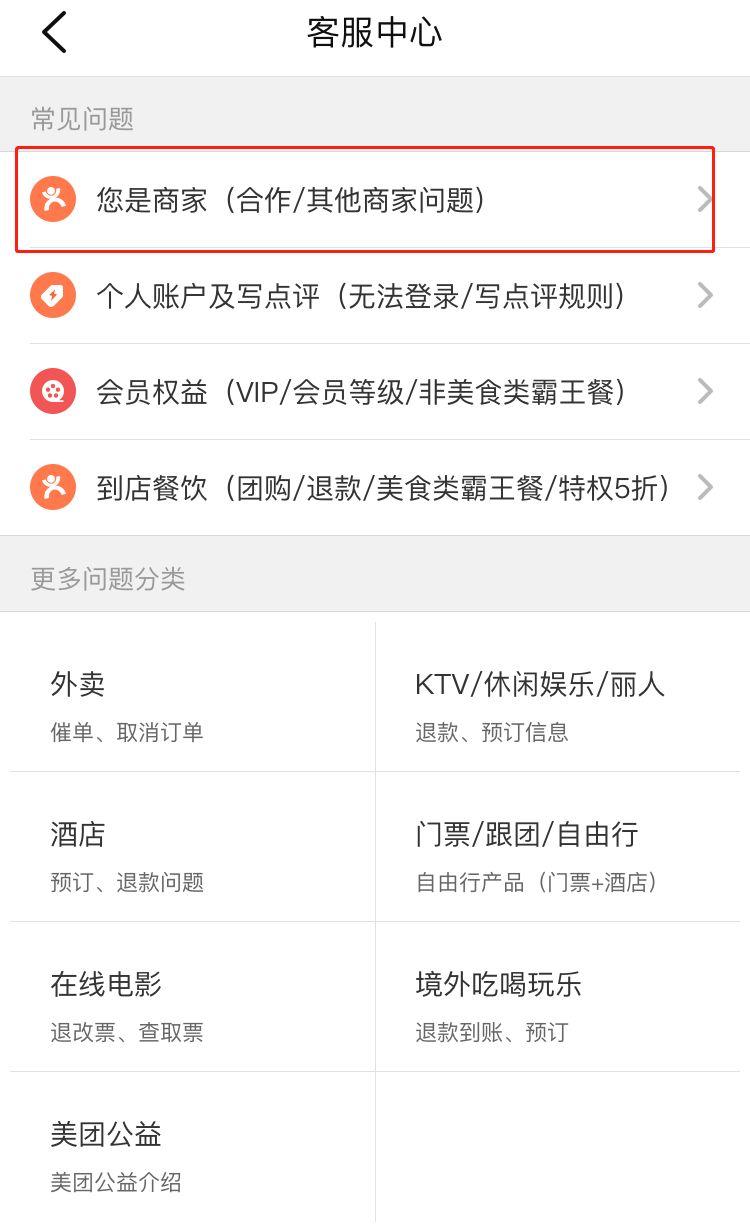The width and height of the screenshot is (750, 1231).
Task: Expand the 您是商家 row chevron
Action: 704,199
